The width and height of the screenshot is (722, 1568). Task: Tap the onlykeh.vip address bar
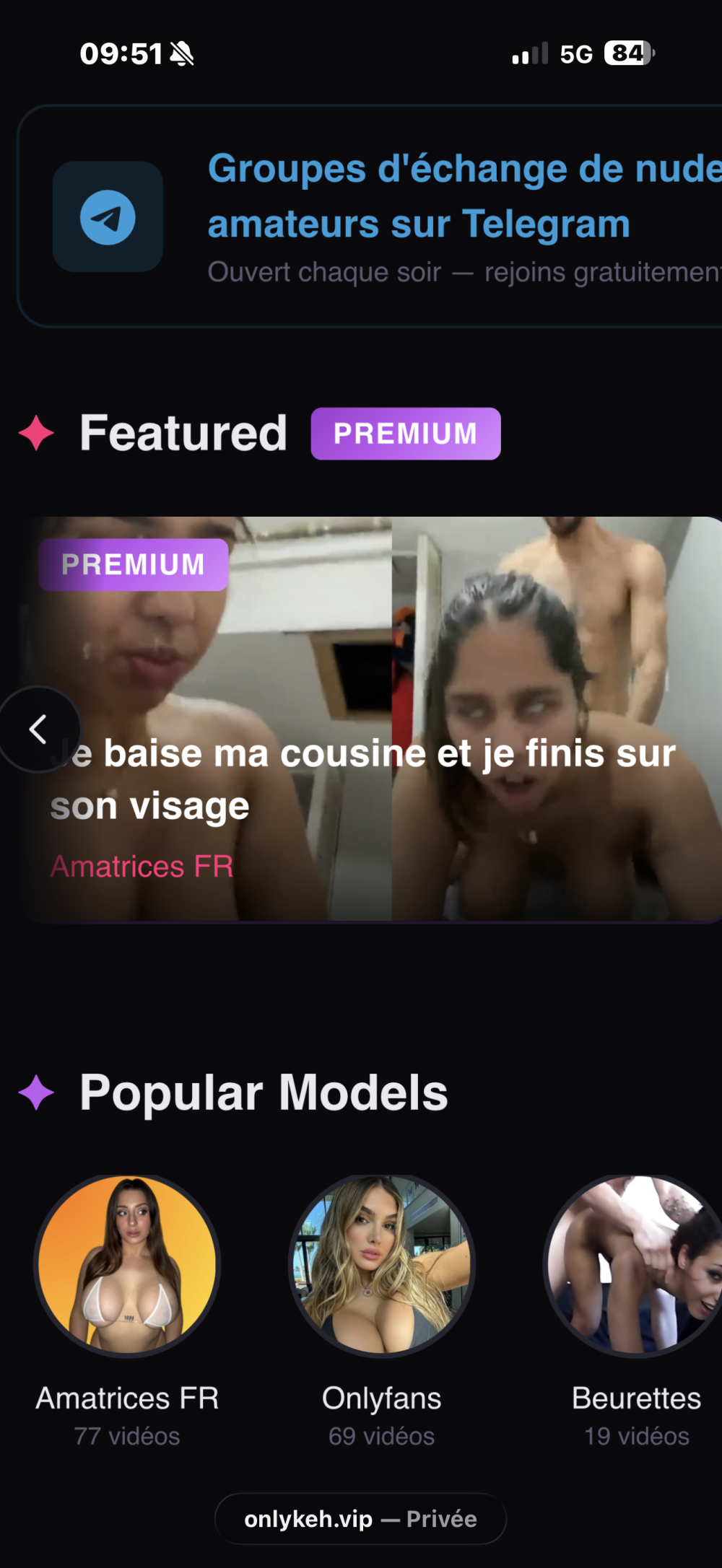tap(360, 1518)
